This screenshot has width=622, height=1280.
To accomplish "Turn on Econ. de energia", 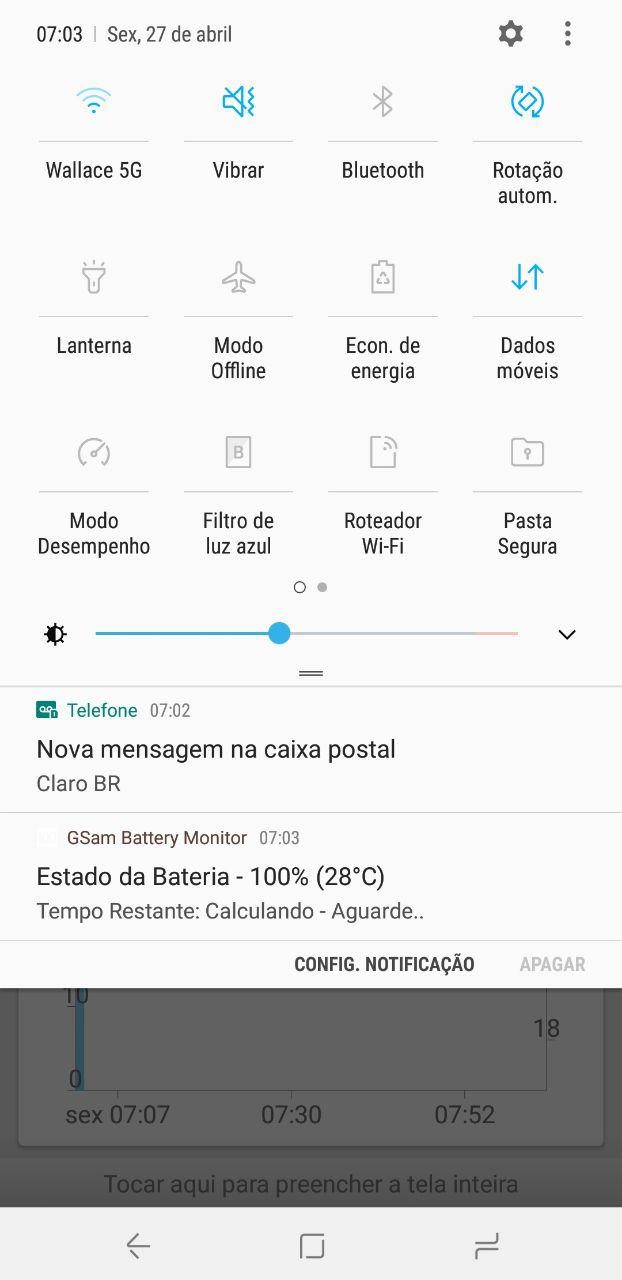I will click(x=383, y=277).
